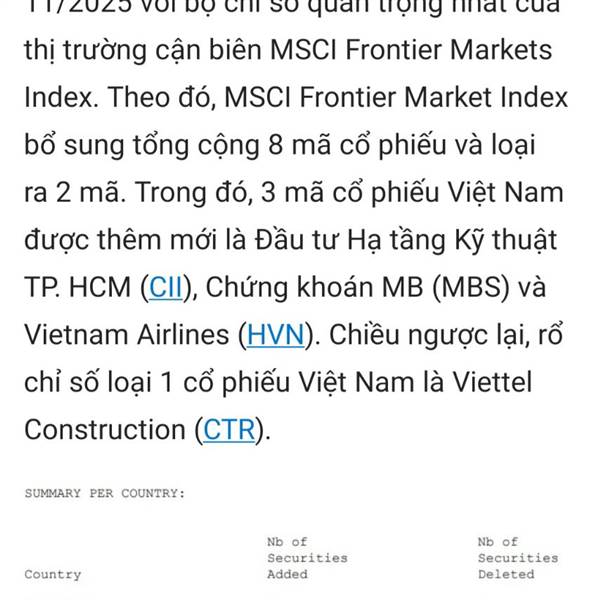
Task: Open the CTR stock link
Action: pyautogui.click(x=229, y=430)
